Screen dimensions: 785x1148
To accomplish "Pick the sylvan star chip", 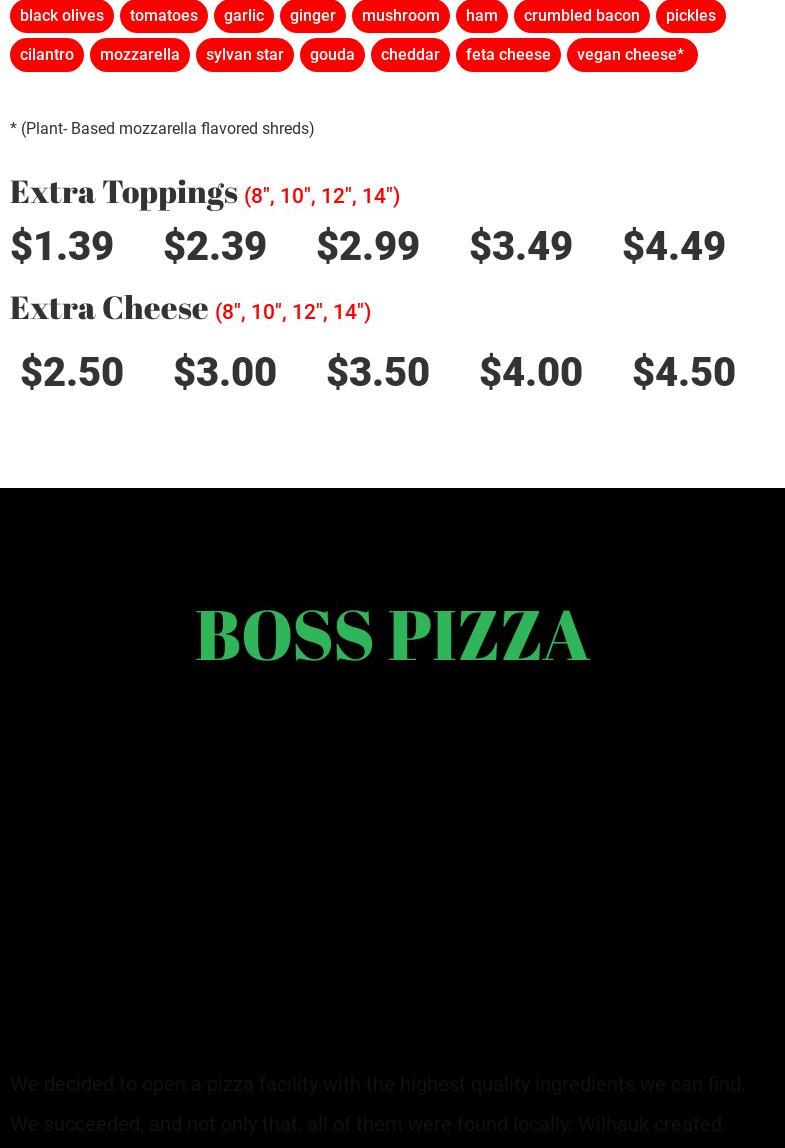I will coord(245,55).
